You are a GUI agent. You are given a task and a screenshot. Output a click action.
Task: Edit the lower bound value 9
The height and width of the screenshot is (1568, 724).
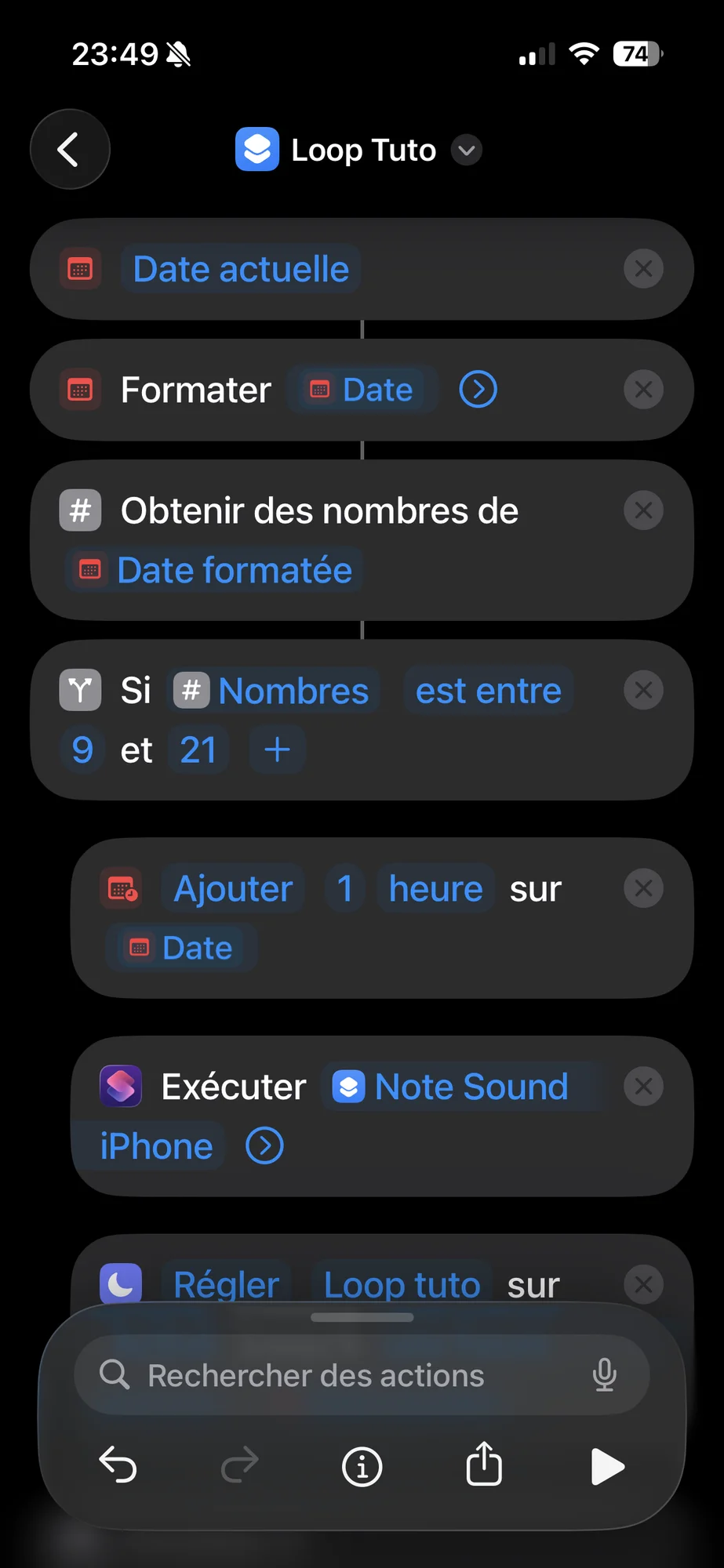pyautogui.click(x=82, y=750)
